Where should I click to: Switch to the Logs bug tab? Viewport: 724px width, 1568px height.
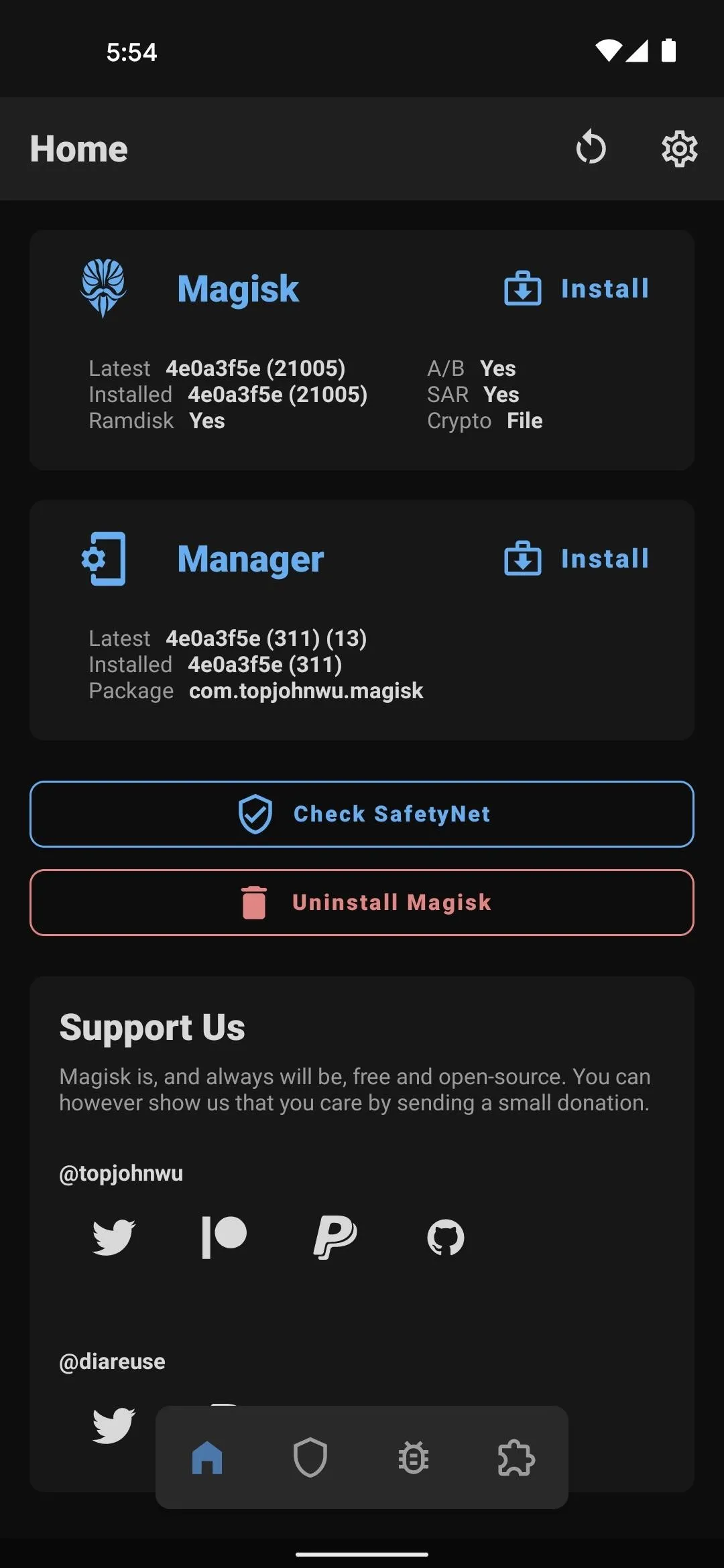coord(414,1457)
